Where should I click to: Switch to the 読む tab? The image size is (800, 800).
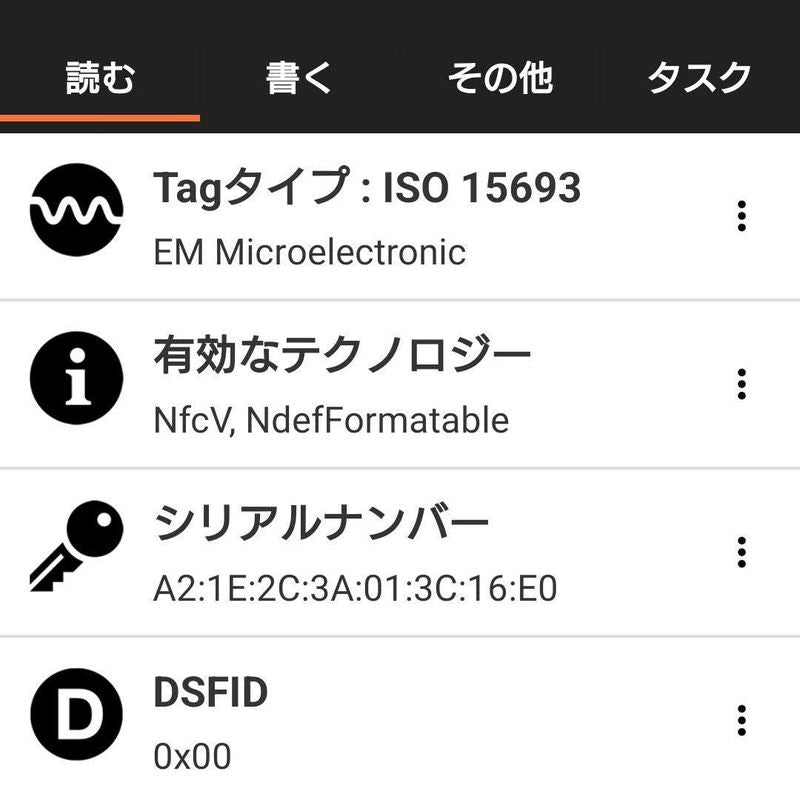point(100,78)
